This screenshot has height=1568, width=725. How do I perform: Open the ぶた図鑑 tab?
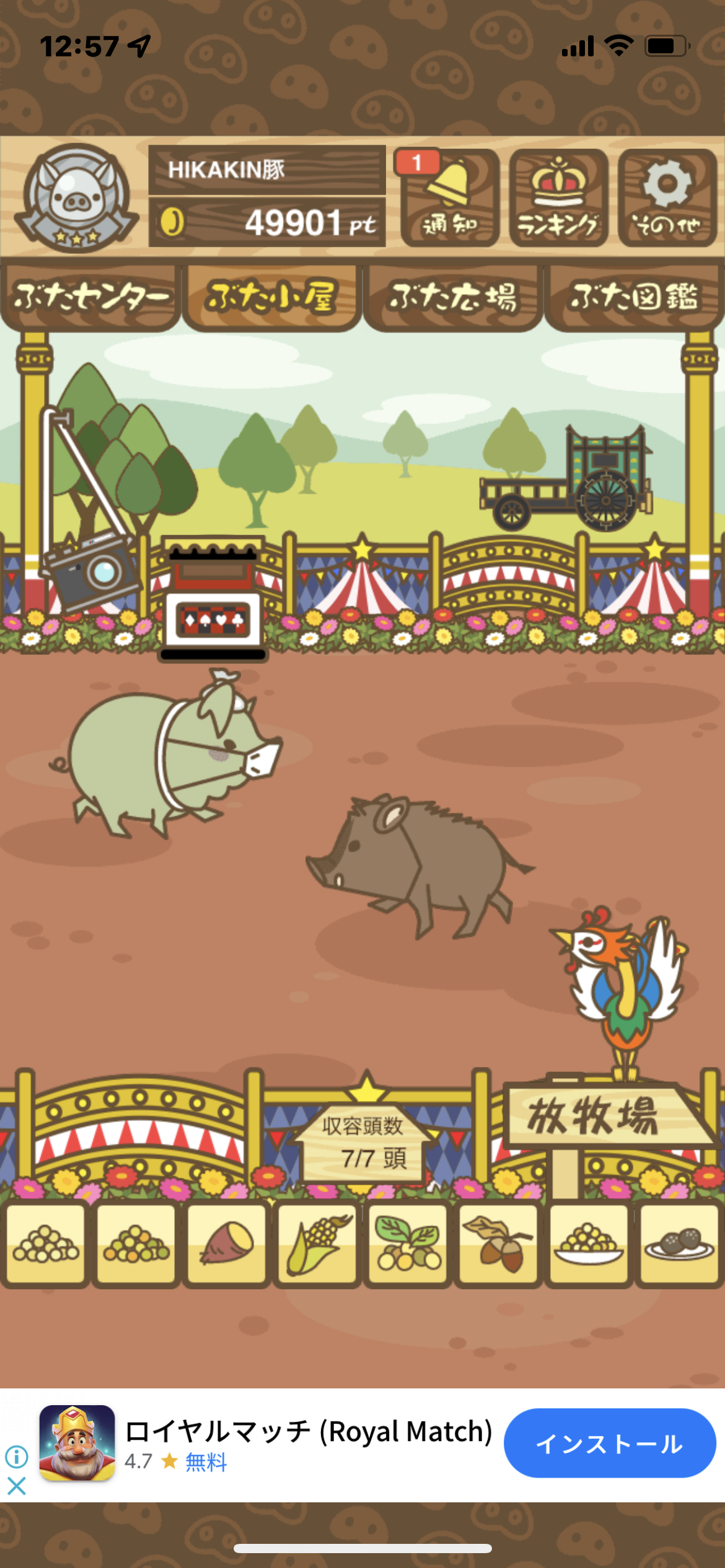(635, 297)
